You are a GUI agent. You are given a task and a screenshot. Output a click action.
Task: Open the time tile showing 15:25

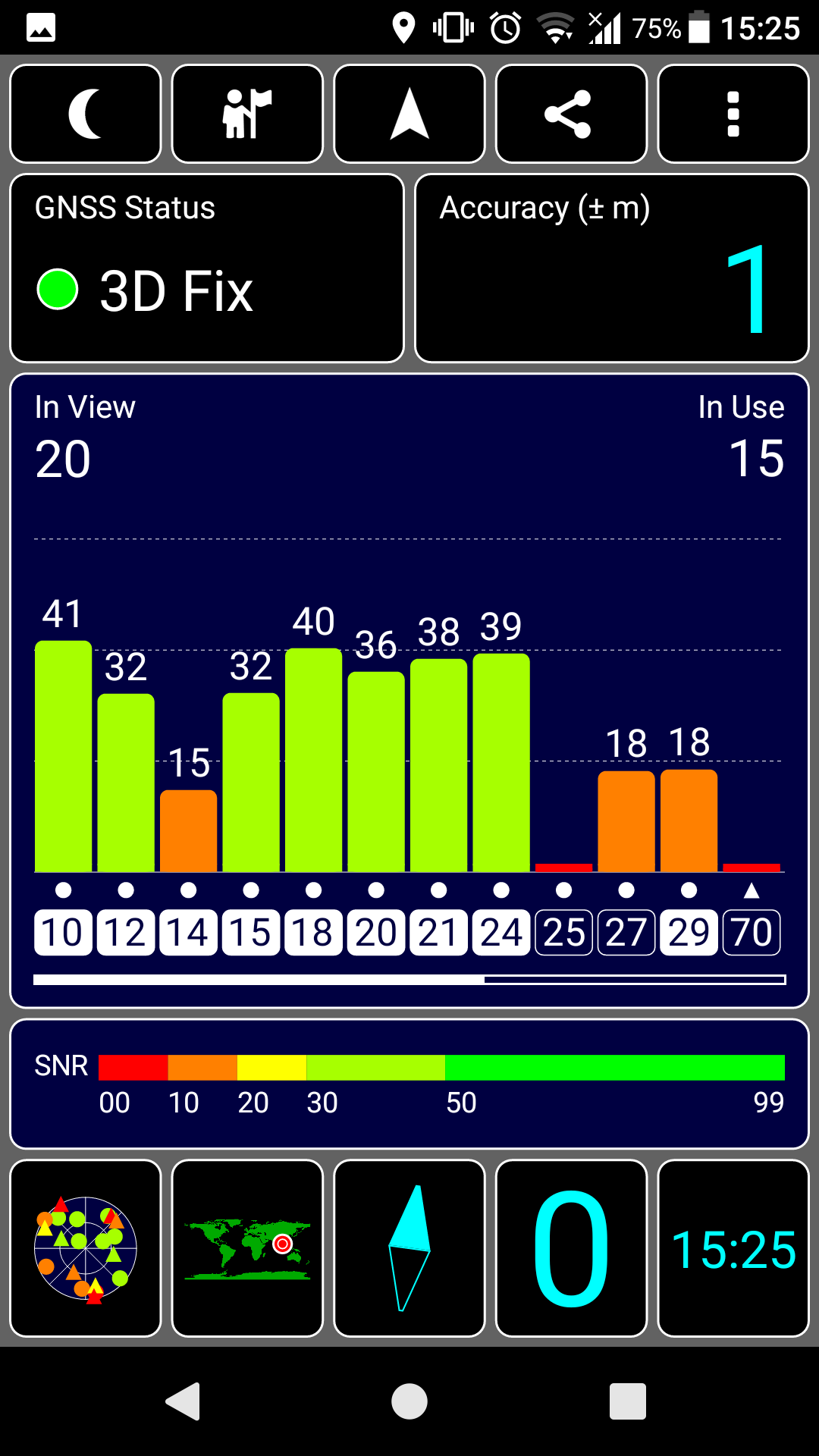pos(733,1248)
